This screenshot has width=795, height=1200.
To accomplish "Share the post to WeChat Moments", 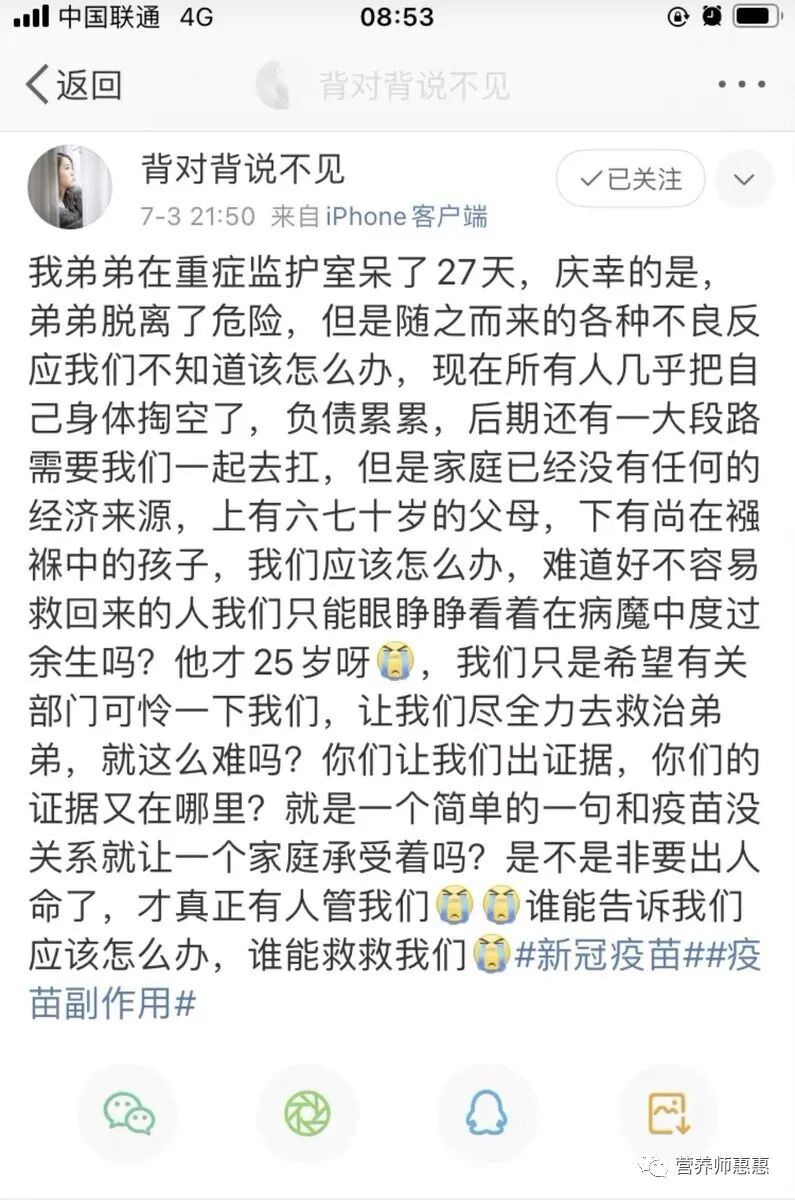I will click(307, 1112).
